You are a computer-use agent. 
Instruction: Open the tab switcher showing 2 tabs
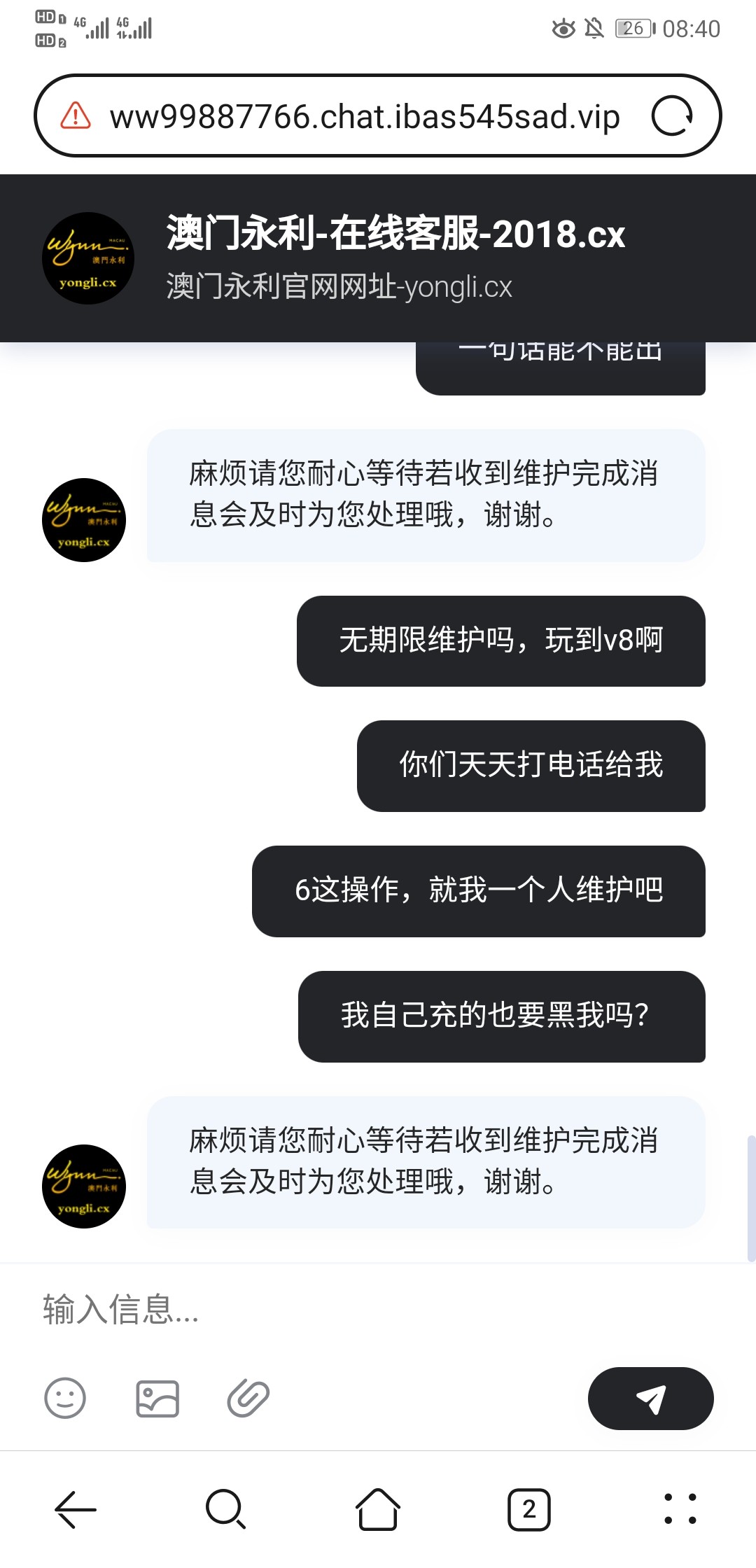529,1509
